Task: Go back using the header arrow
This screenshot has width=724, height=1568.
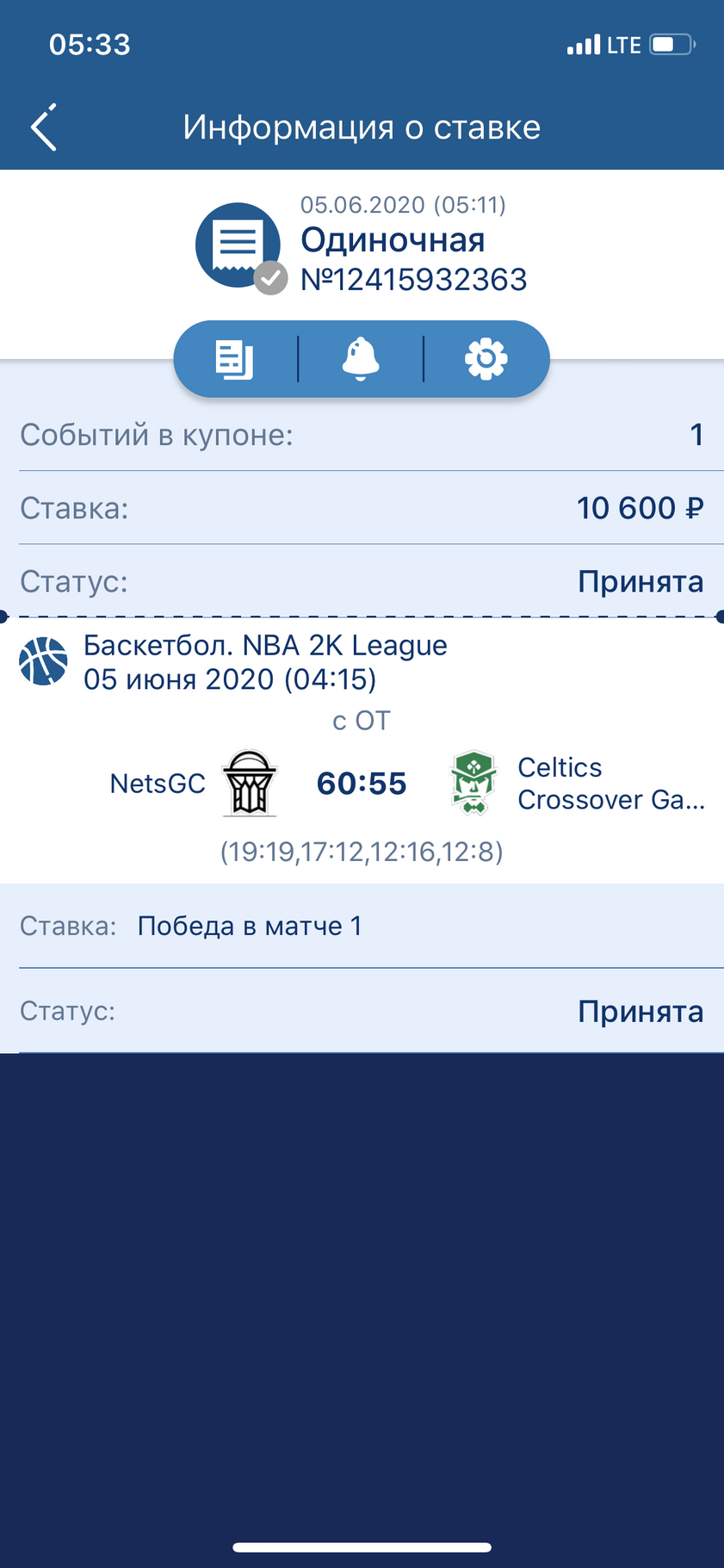Action: (44, 127)
